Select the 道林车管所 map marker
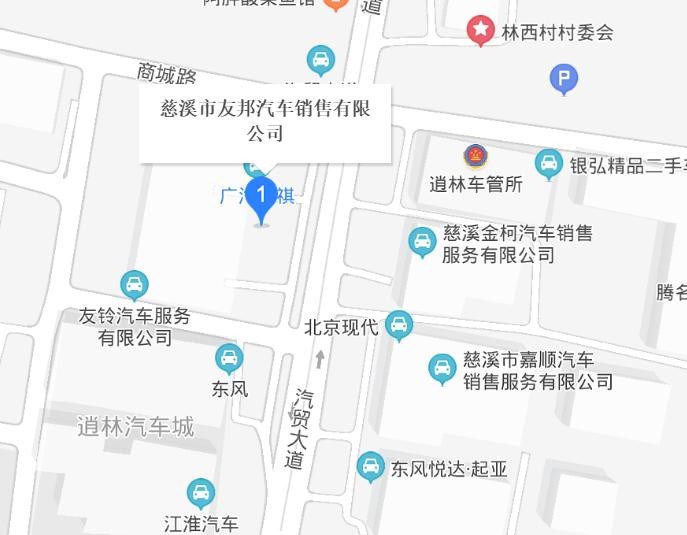687x535 pixels. [x=474, y=157]
